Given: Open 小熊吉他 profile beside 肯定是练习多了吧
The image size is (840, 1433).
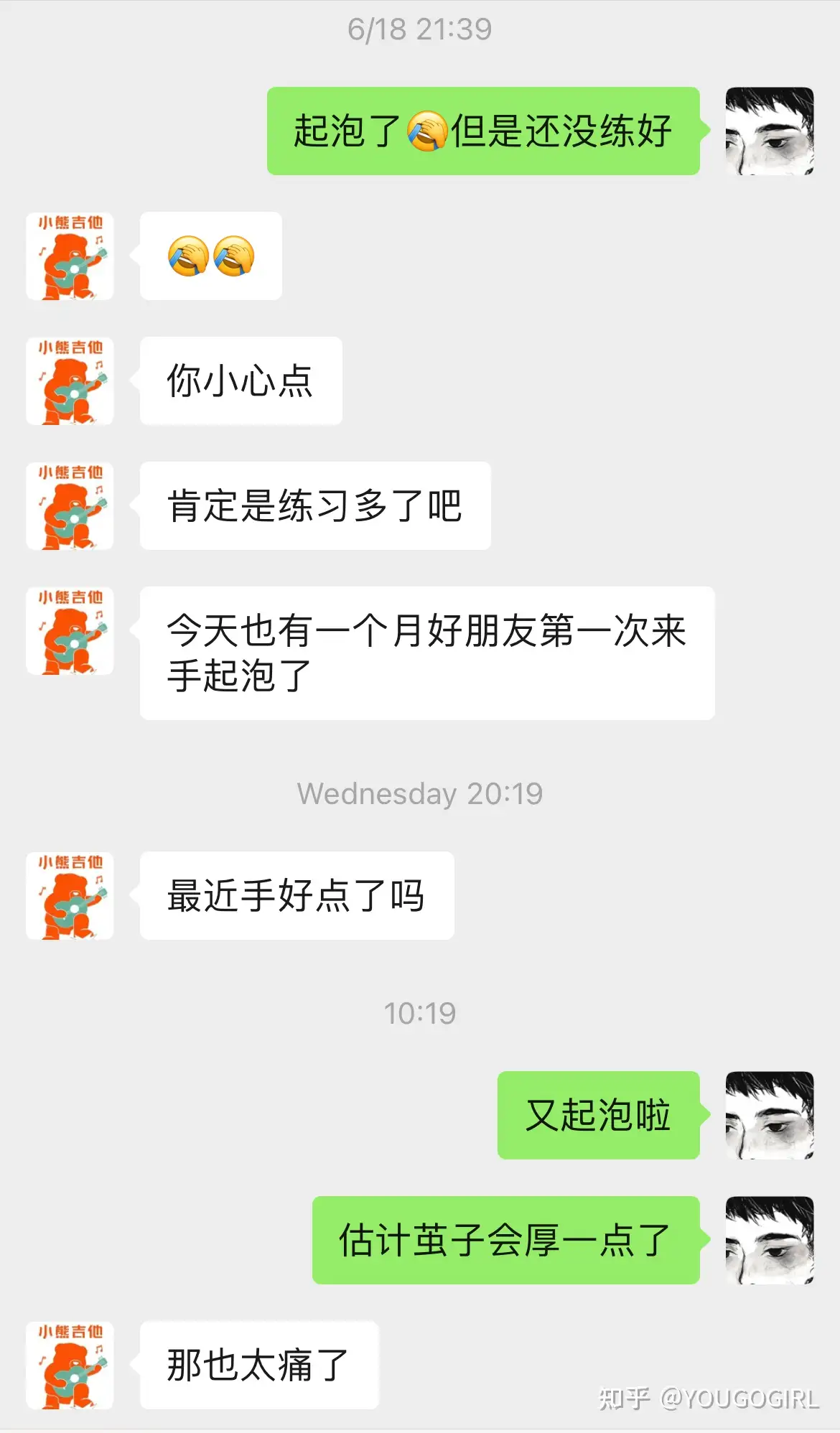Looking at the screenshot, I should (70, 506).
